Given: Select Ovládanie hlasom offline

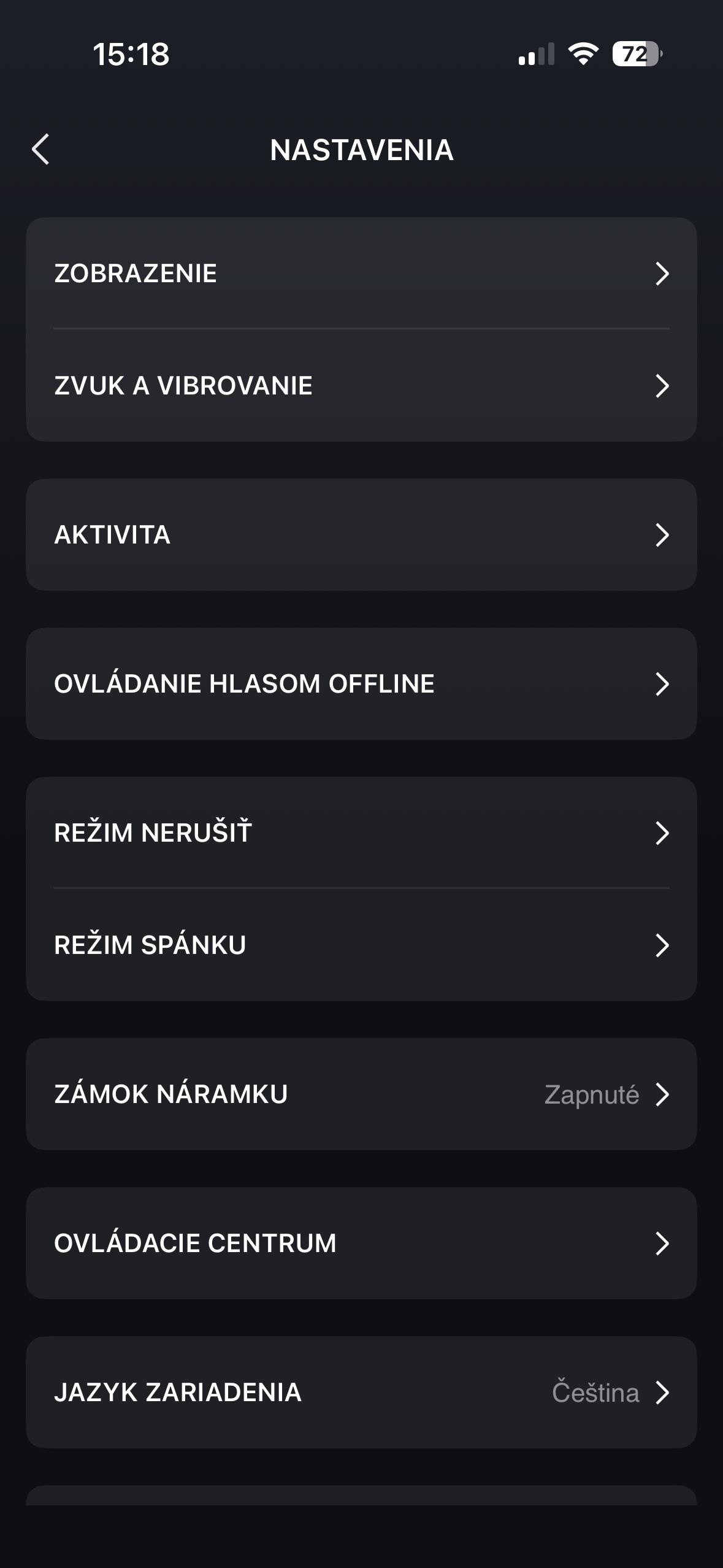Looking at the screenshot, I should (361, 684).
